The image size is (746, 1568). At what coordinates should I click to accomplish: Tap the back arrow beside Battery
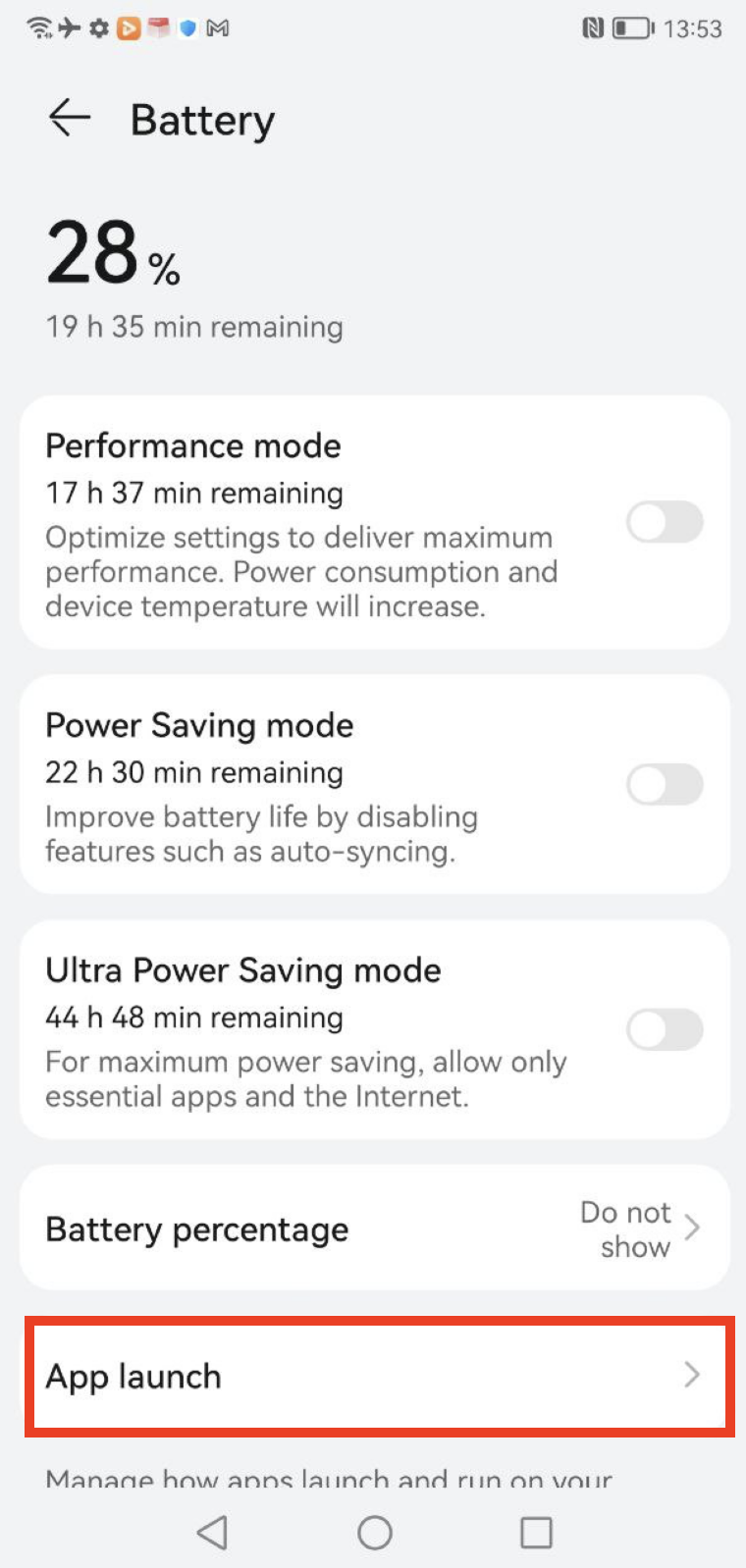coord(69,119)
